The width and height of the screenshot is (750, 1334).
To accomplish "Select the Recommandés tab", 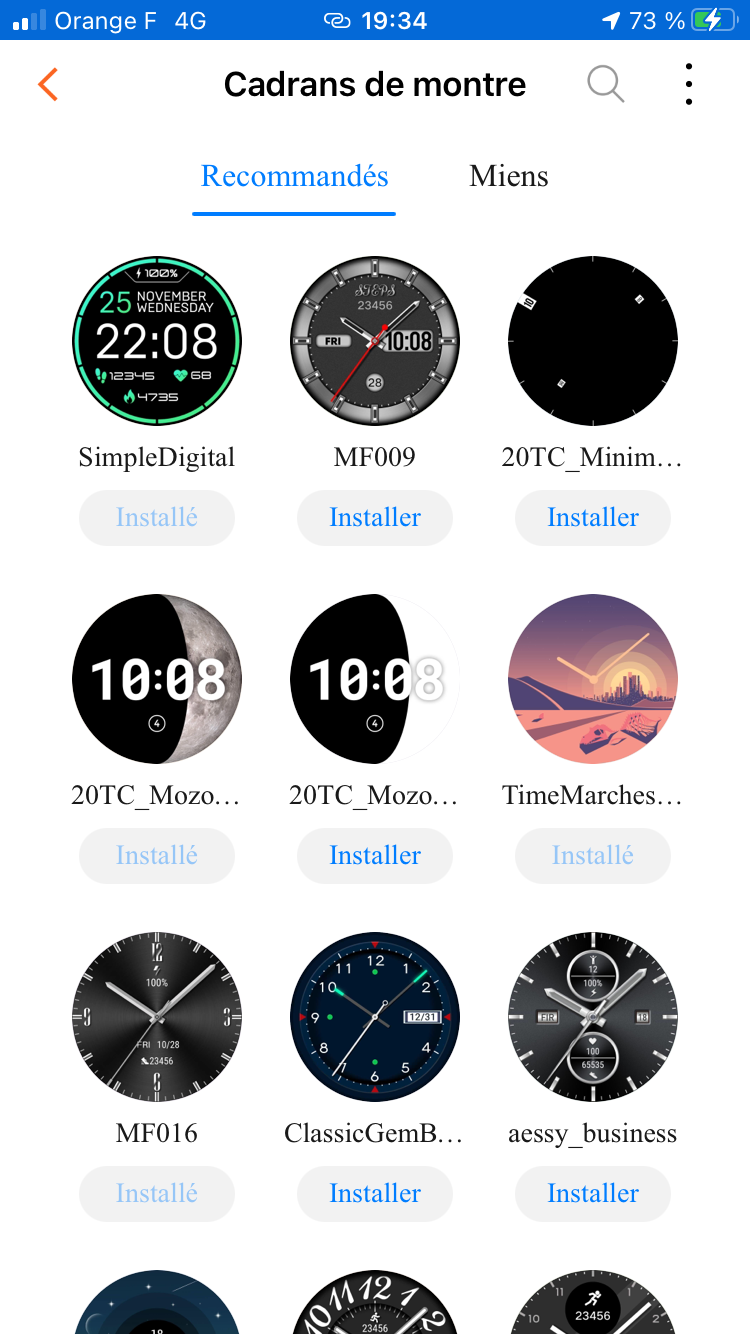I will tap(294, 176).
